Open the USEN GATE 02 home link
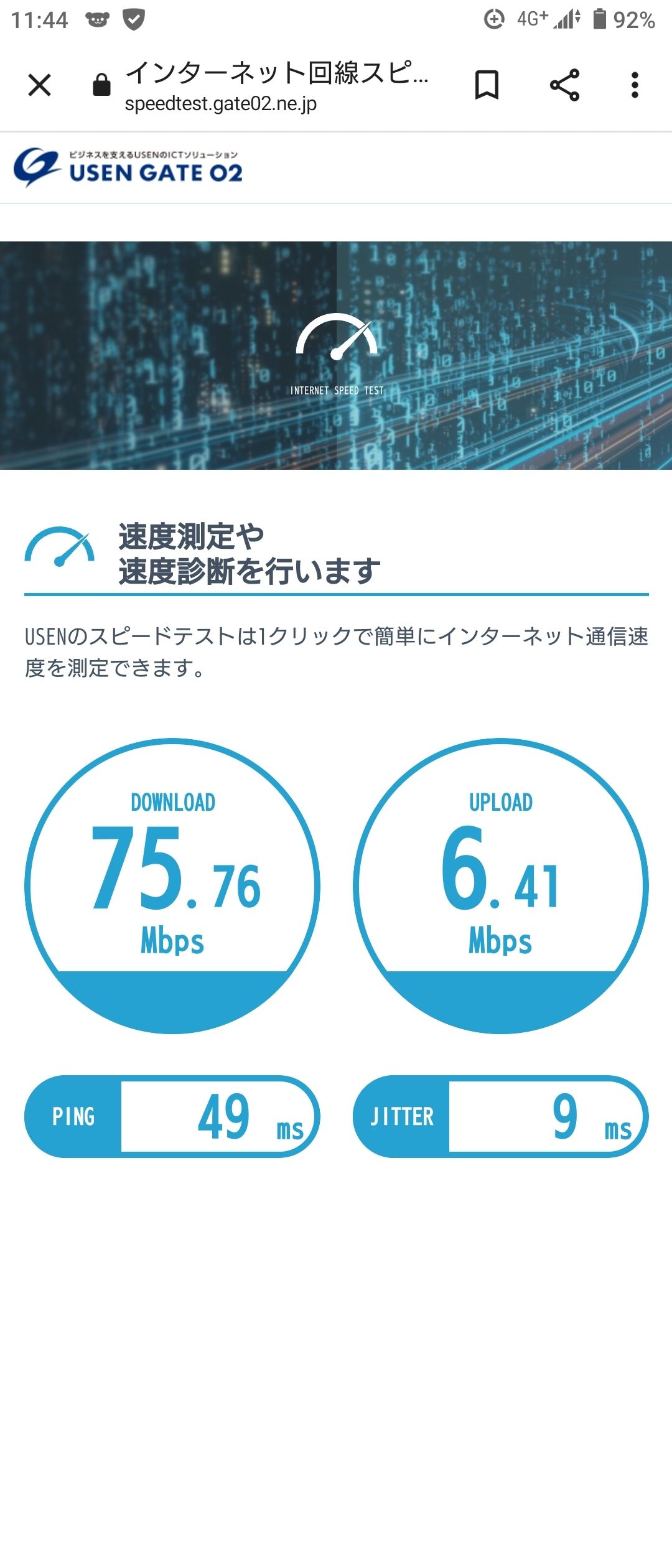Viewport: 672px width, 1568px height. click(x=128, y=167)
